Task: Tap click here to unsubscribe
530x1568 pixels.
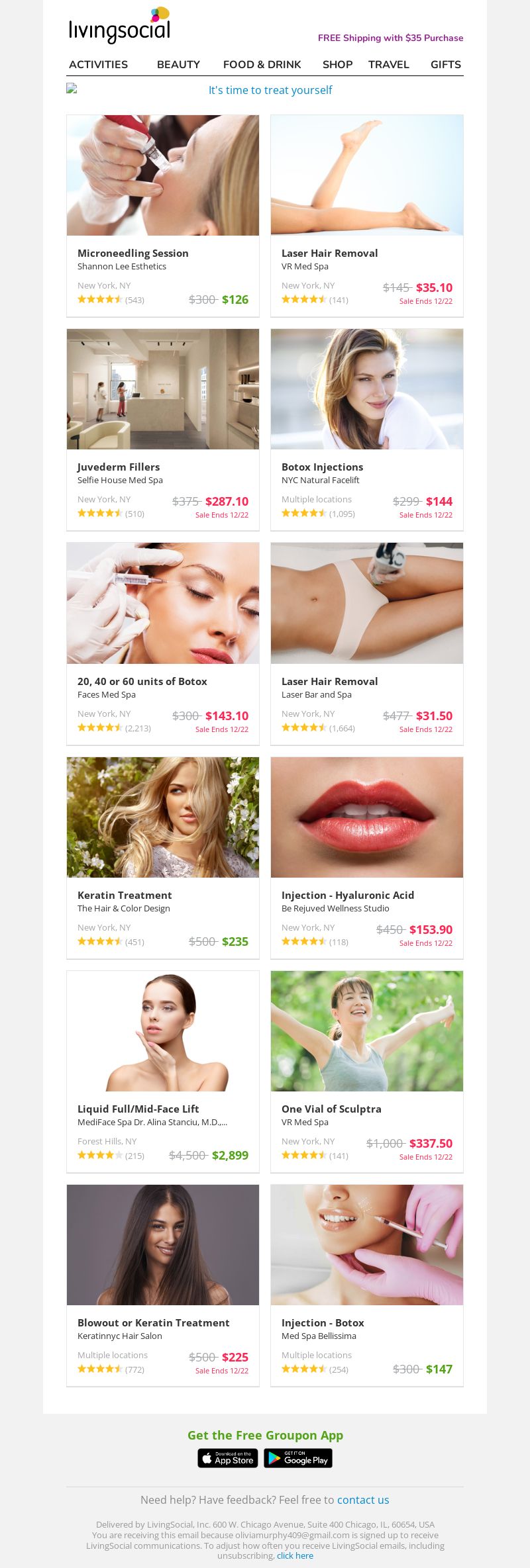Action: [x=295, y=1555]
